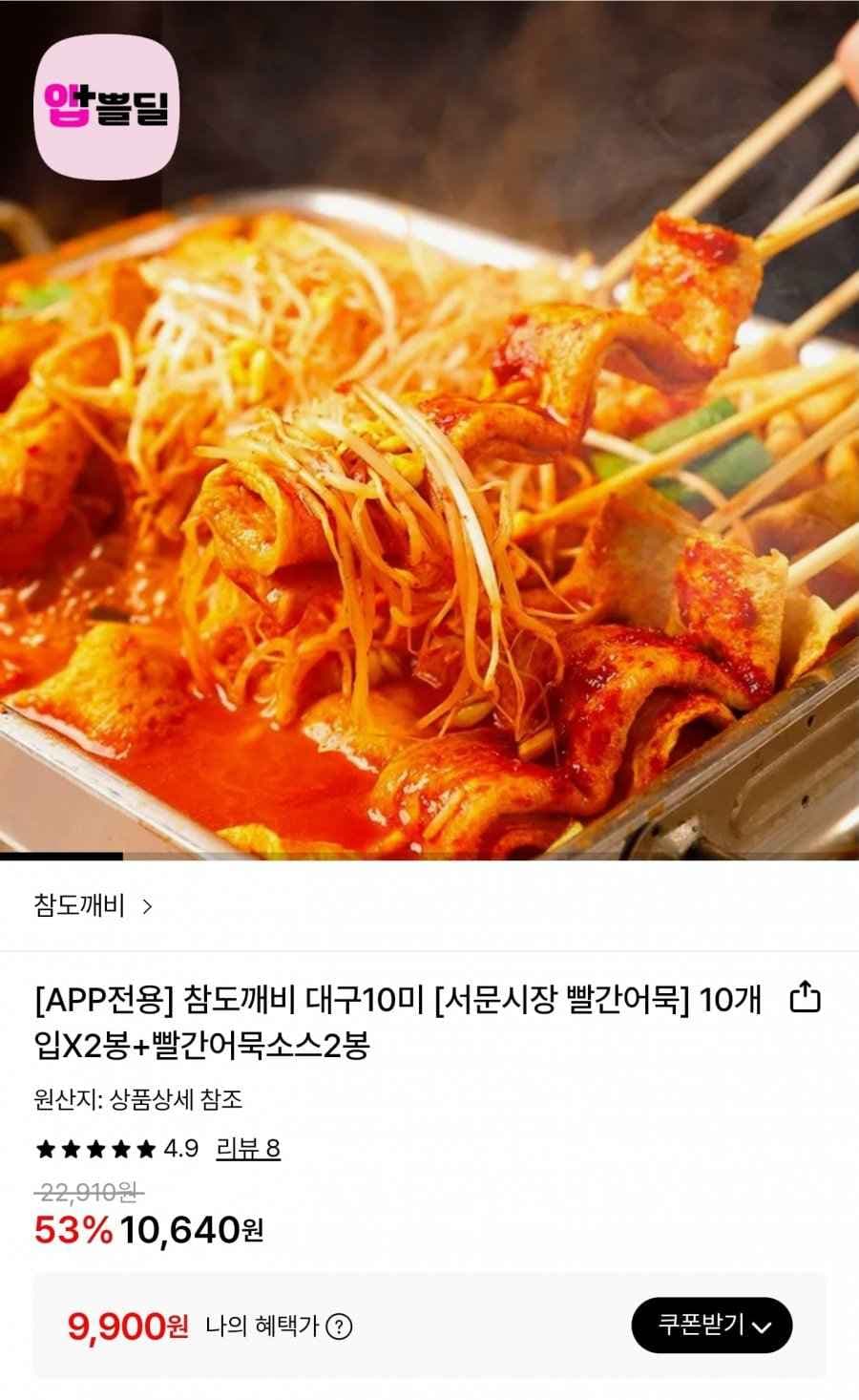Tap the share icon beside the product title

click(807, 997)
